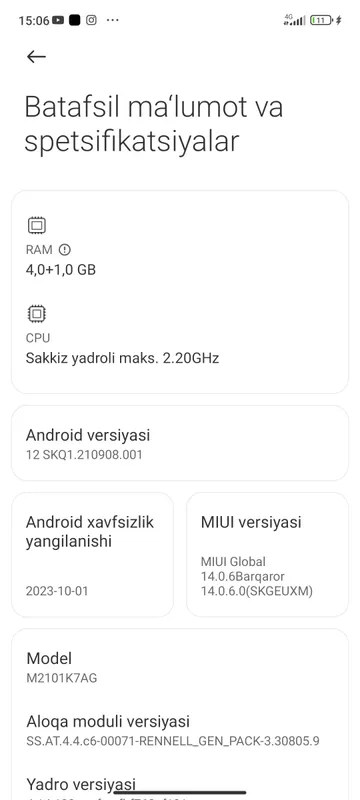The image size is (360, 800).
Task: Tap the Yadro versiyasi row
Action: coord(180,785)
